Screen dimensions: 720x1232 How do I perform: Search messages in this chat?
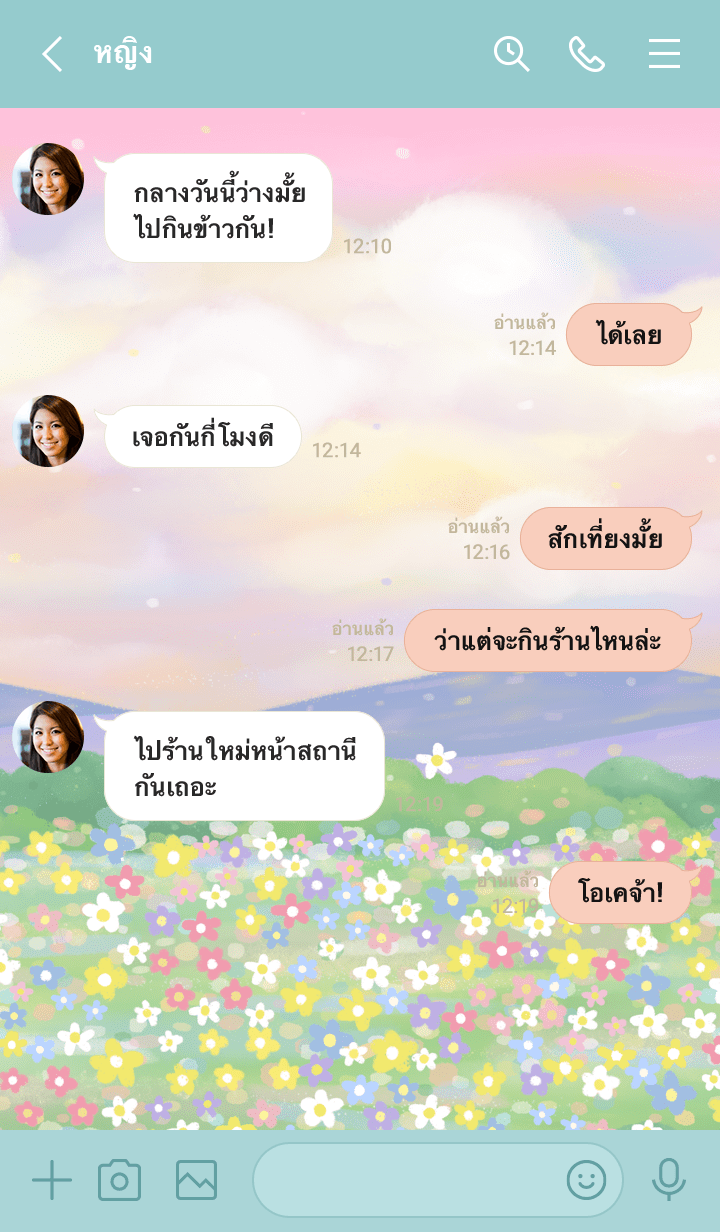point(511,54)
